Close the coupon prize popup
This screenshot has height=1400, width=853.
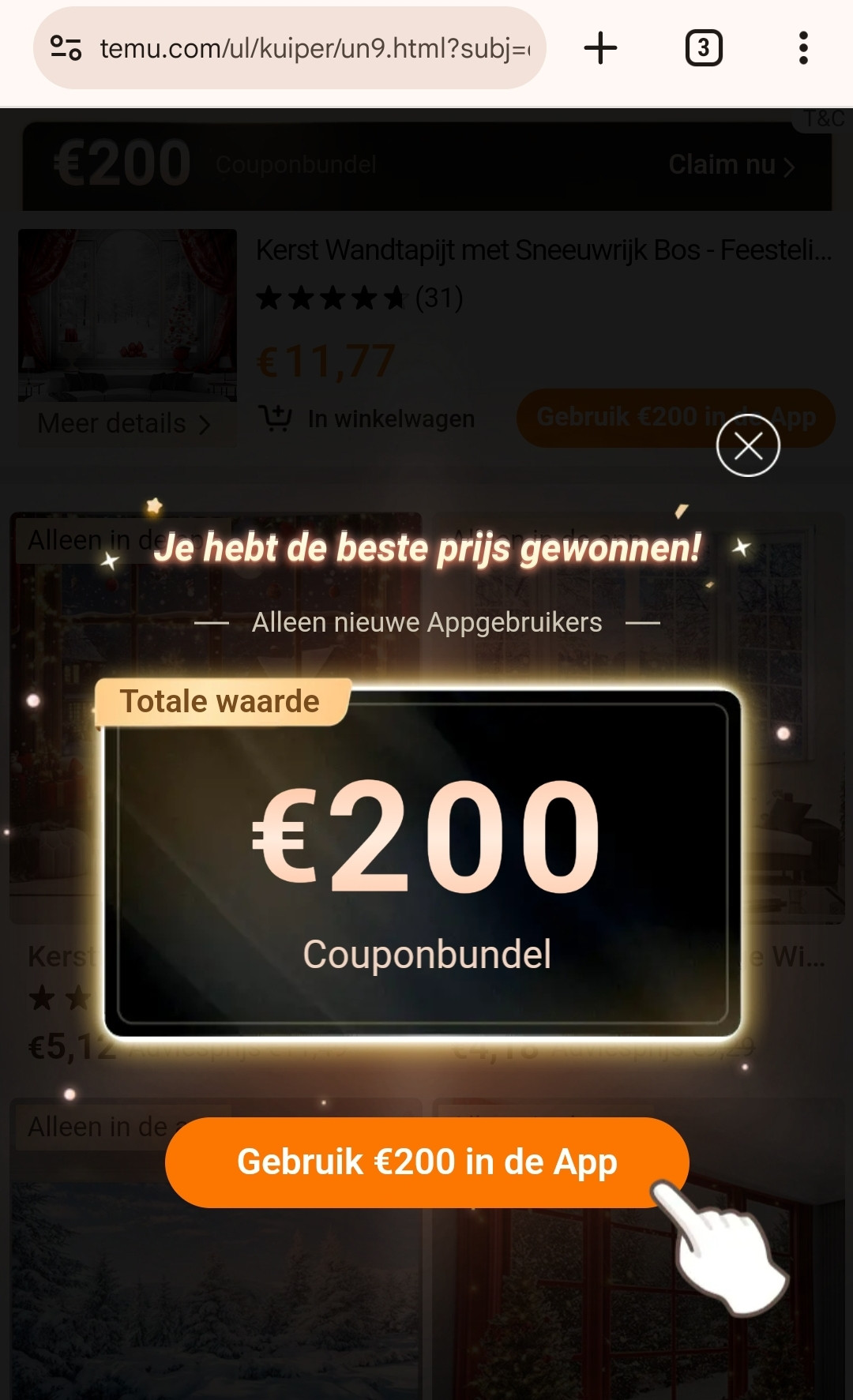coord(748,446)
